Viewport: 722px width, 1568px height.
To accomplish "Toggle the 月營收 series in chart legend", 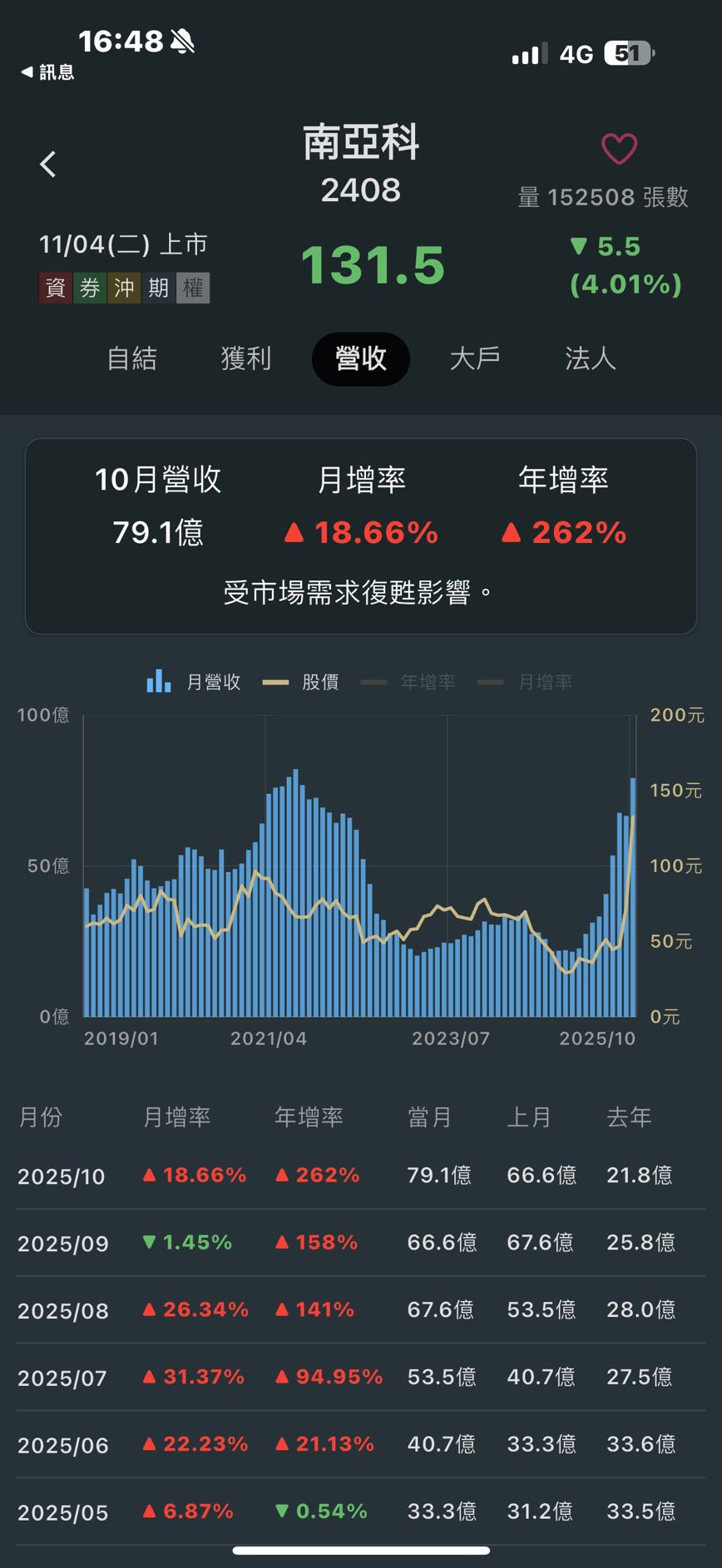I will click(194, 682).
